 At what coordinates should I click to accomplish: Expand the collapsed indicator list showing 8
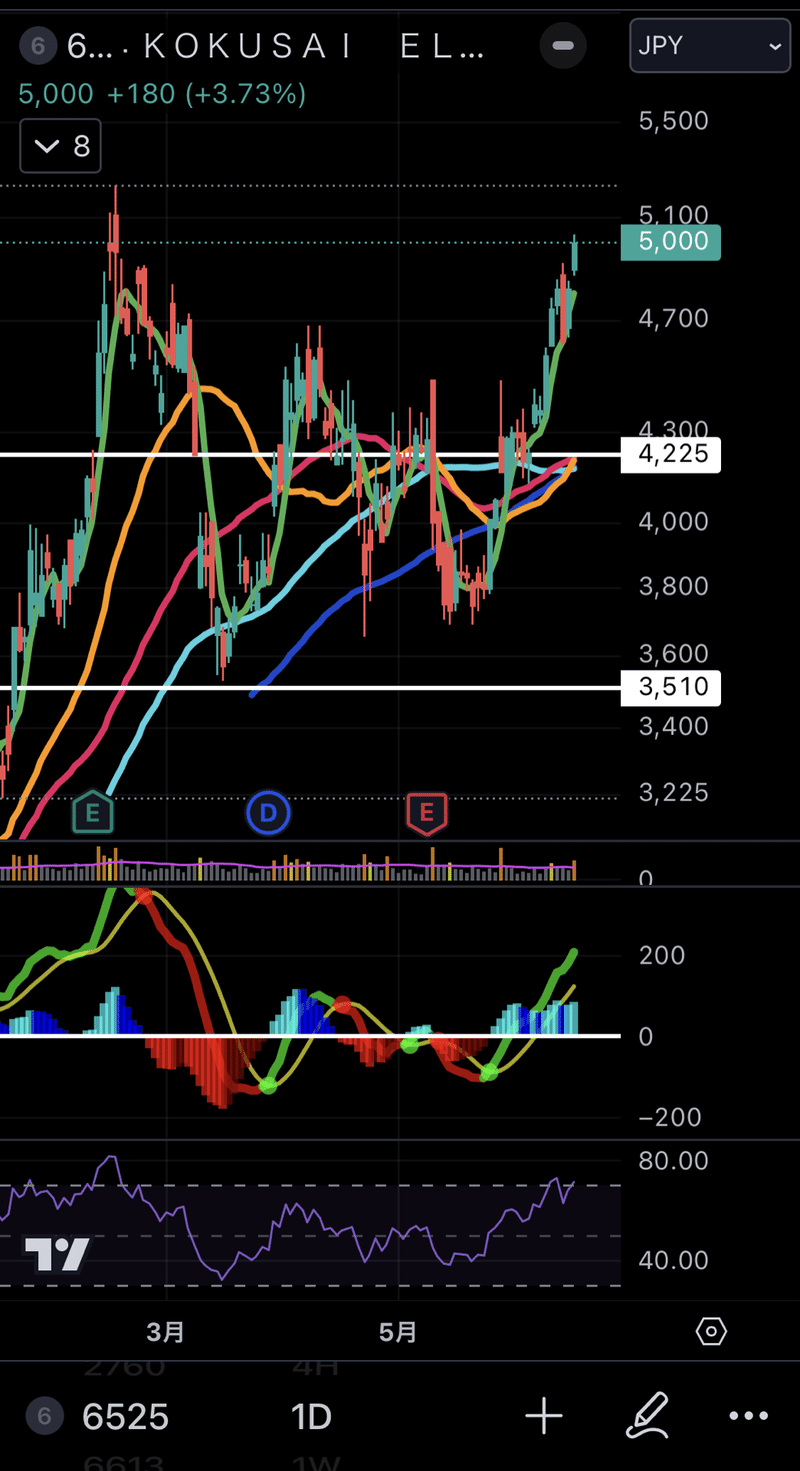point(60,147)
